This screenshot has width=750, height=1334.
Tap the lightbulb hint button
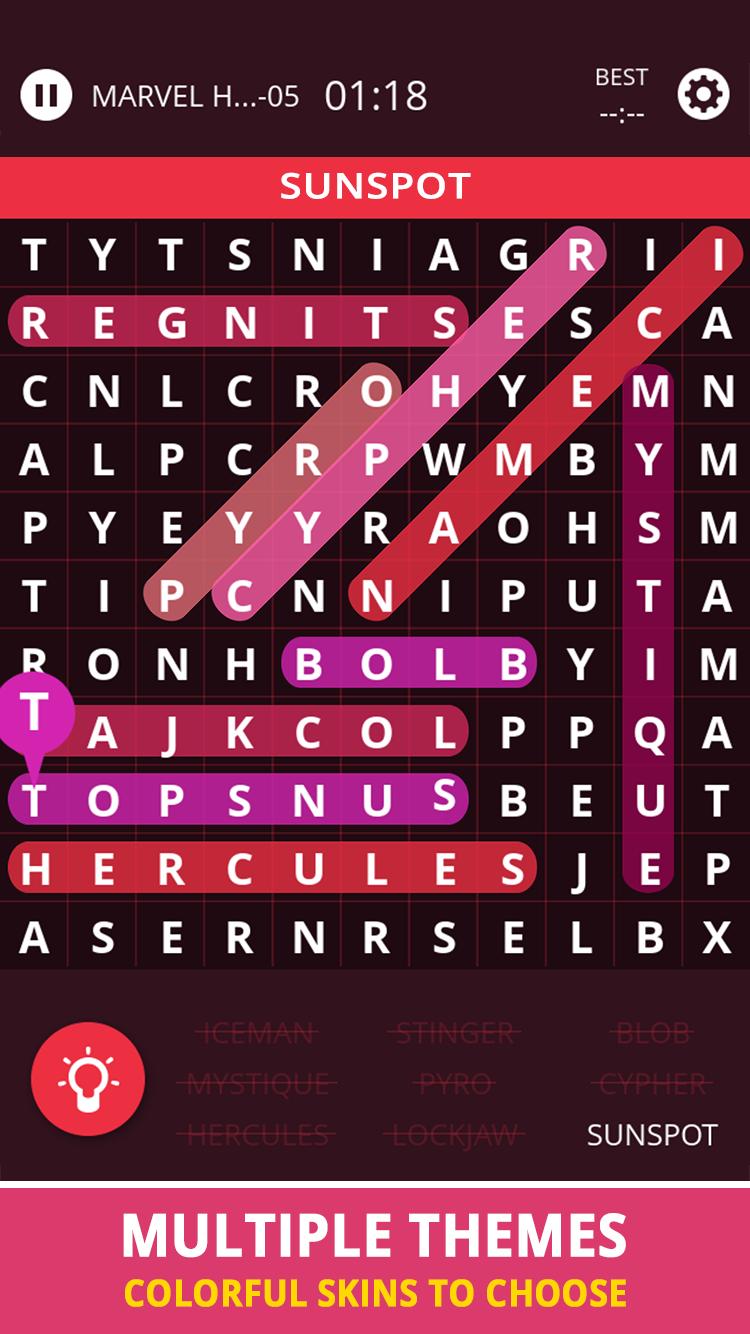point(88,1079)
